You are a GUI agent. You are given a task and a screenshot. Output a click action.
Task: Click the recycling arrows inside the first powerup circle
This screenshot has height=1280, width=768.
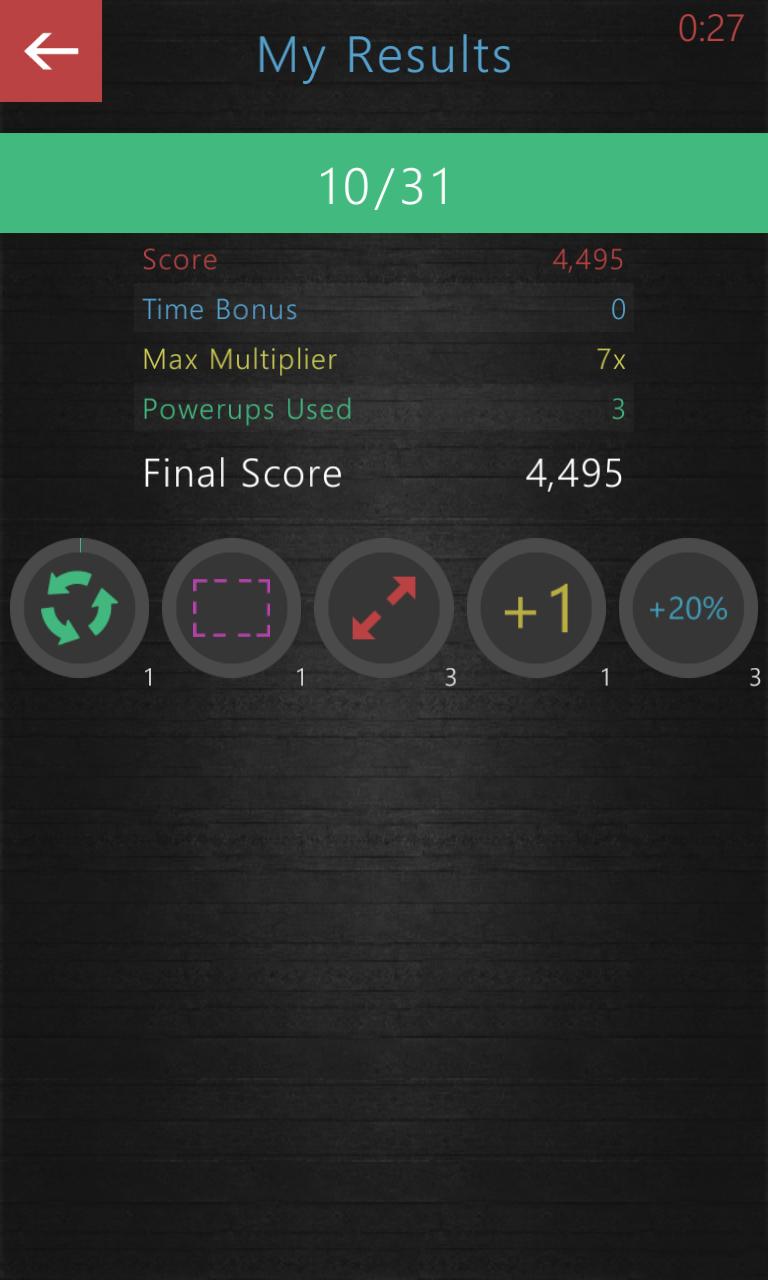(x=80, y=608)
